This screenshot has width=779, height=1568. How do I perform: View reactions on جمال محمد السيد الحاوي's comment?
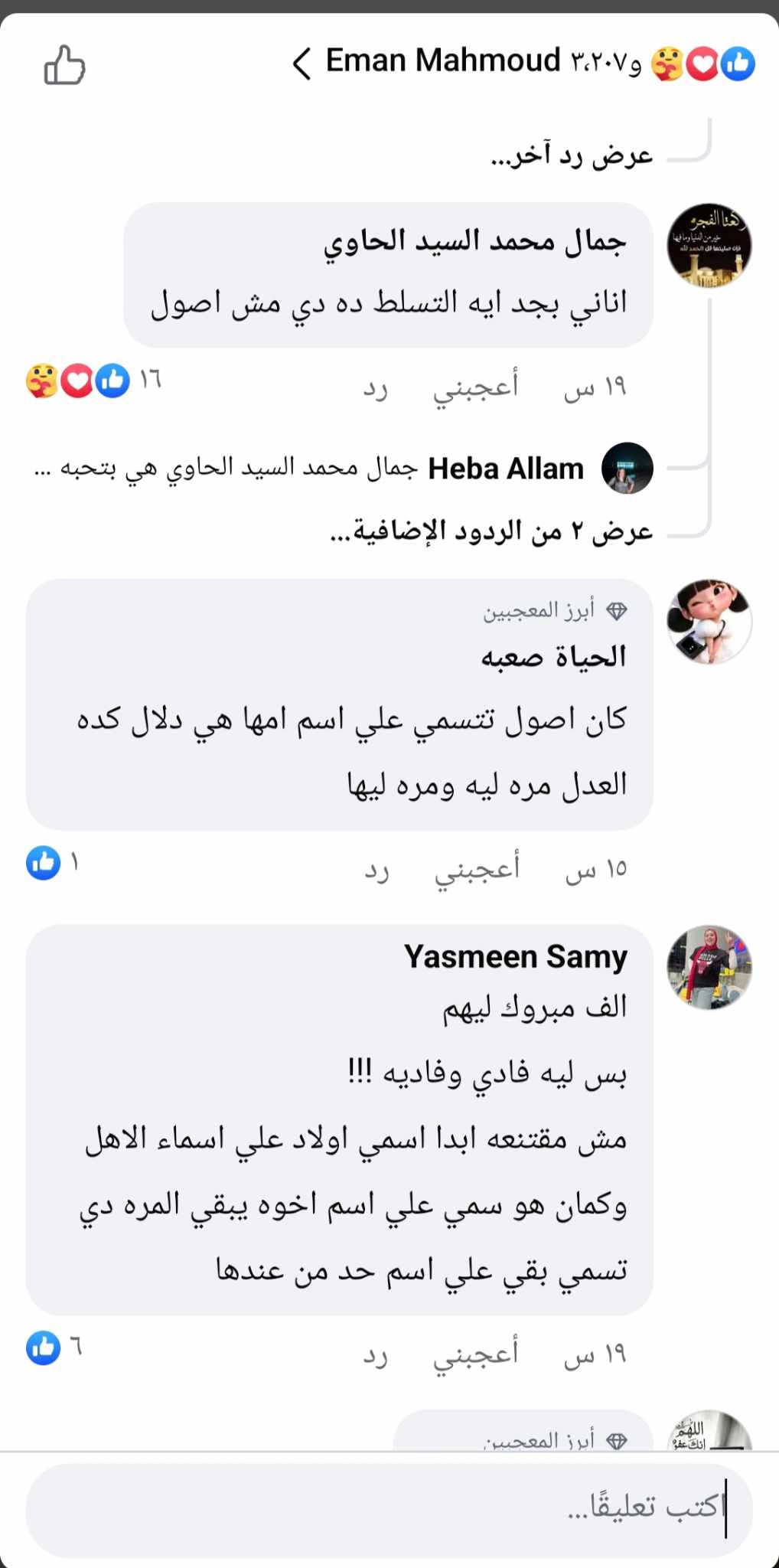click(x=93, y=380)
